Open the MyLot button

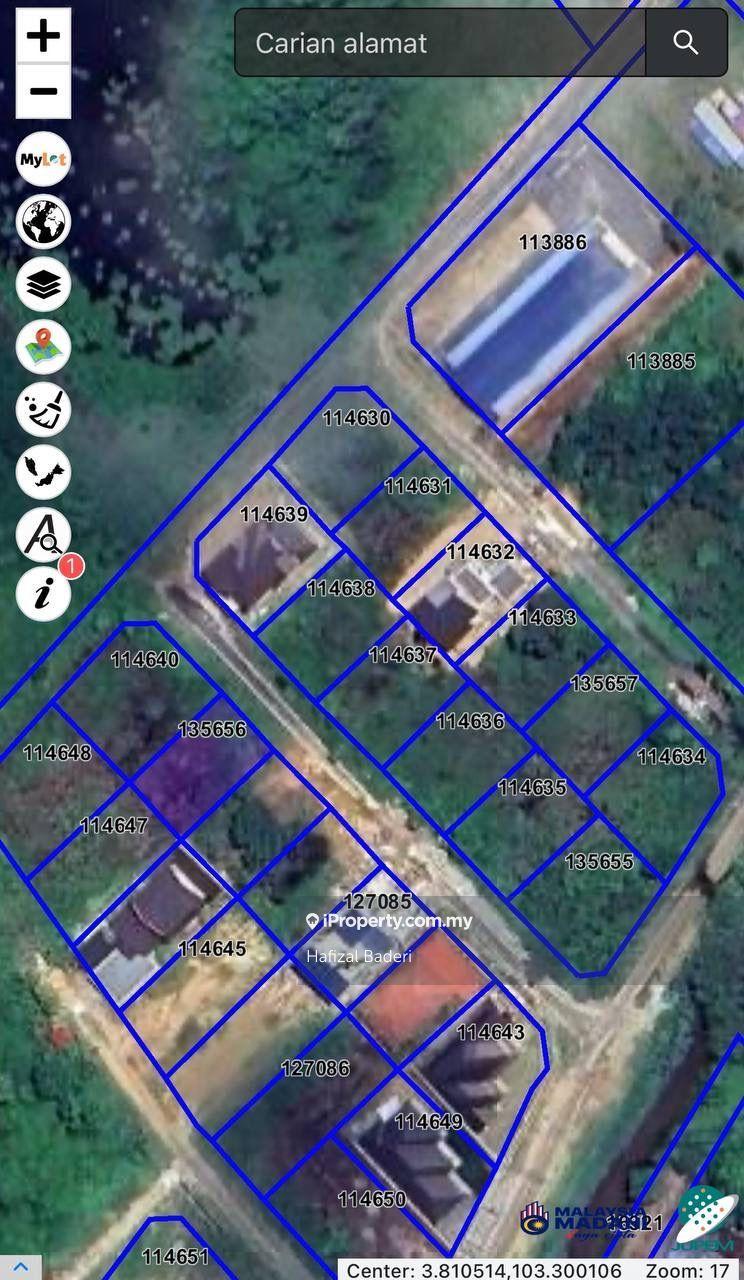coord(43,159)
